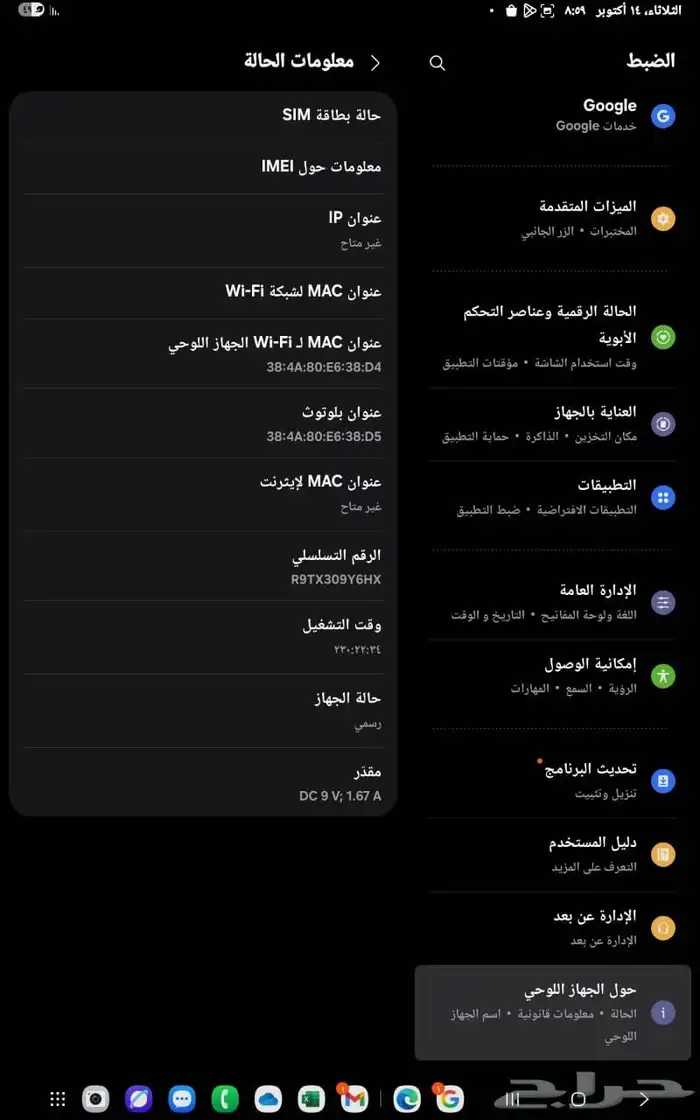Open the apps grid in the taskbar
Image resolution: width=700 pixels, height=1120 pixels.
pyautogui.click(x=58, y=1098)
